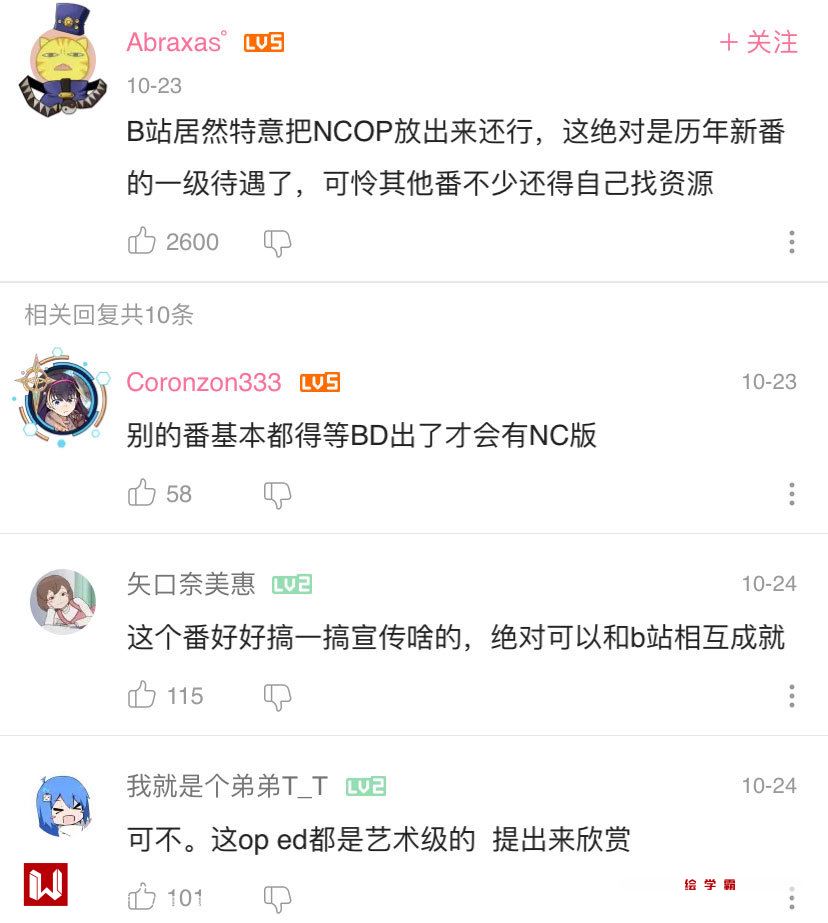Viewport: 828px width, 923px height.
Task: Dislike 我就是个弟弟T_T's reply
Action: (x=277, y=897)
